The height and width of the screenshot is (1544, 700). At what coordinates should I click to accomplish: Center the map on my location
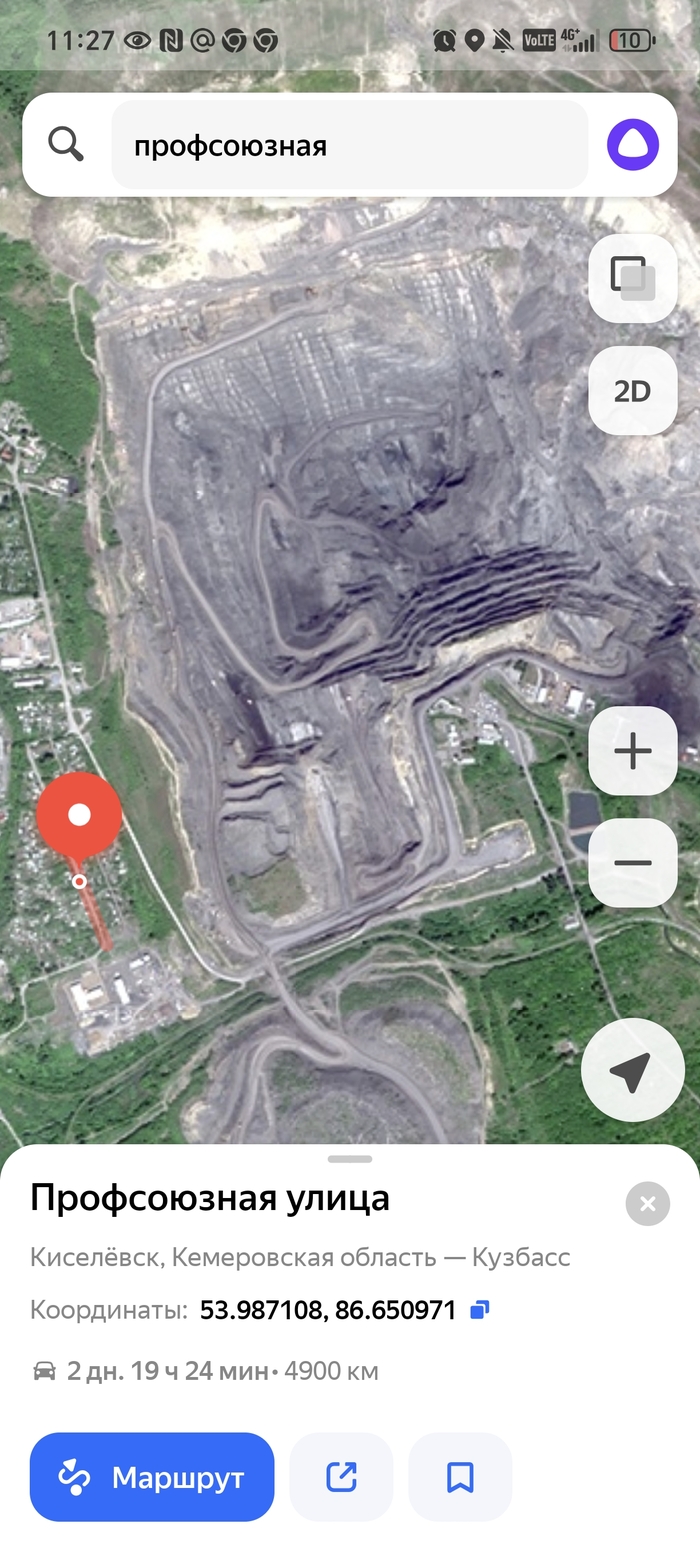[x=631, y=1071]
